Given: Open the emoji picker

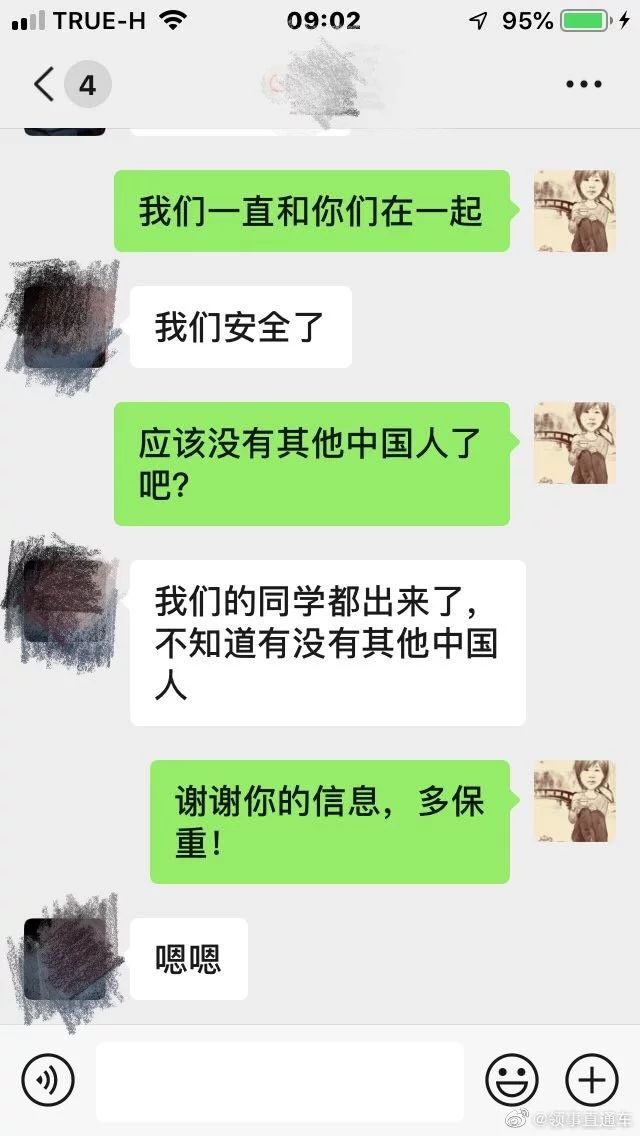Looking at the screenshot, I should click(x=512, y=1080).
